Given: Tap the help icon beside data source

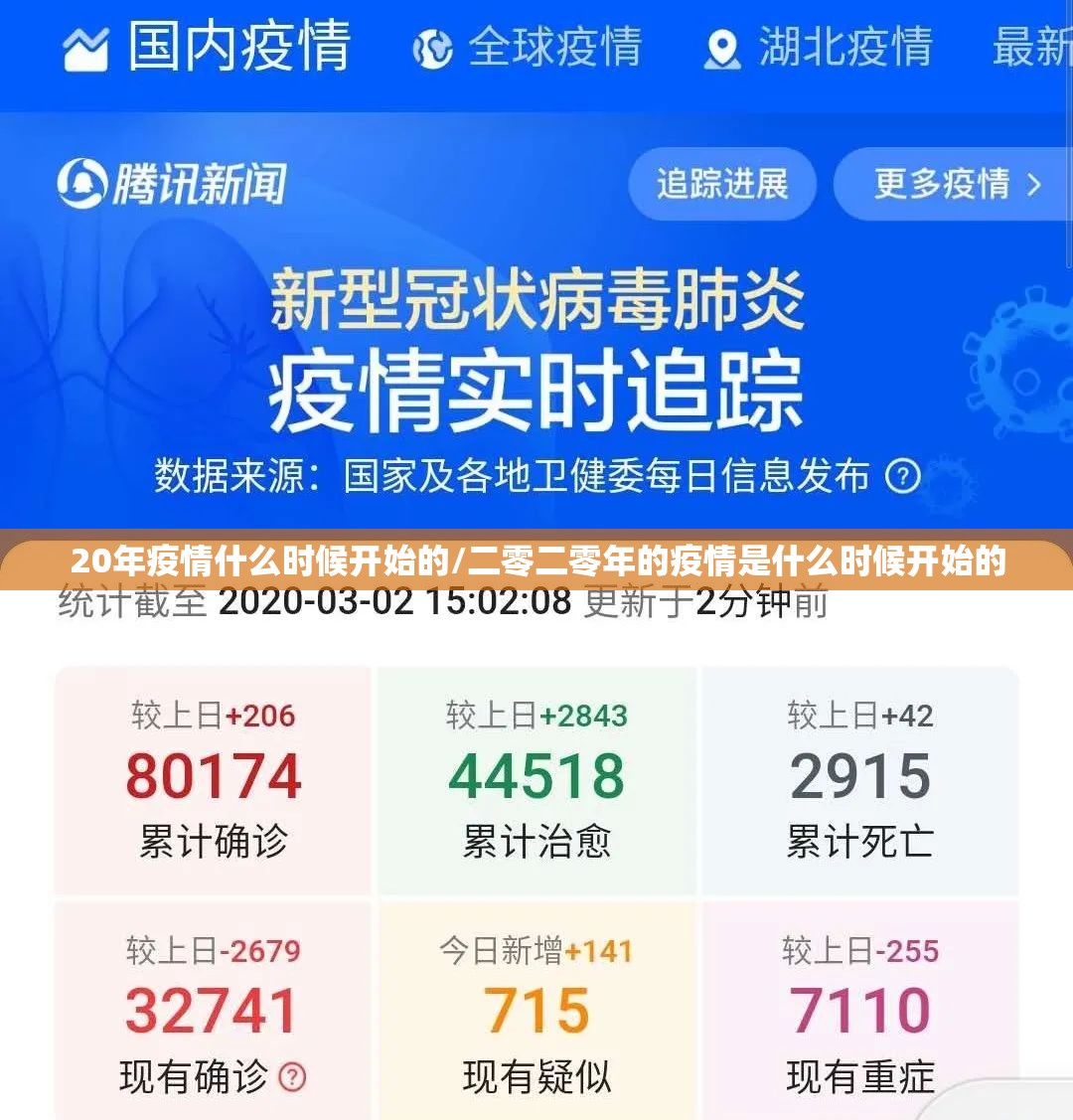Looking at the screenshot, I should (x=902, y=477).
